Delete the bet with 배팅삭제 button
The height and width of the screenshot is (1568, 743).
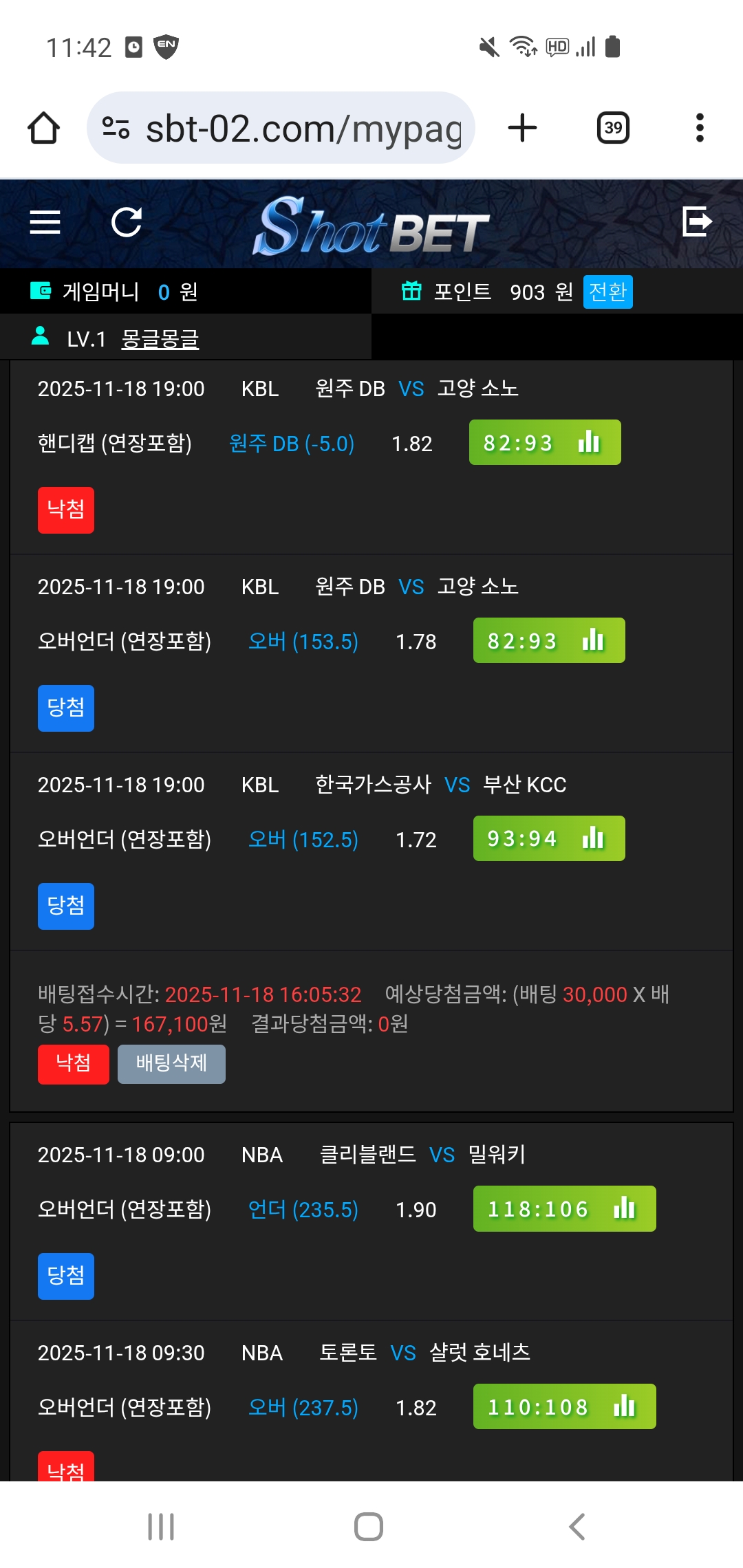171,1063
